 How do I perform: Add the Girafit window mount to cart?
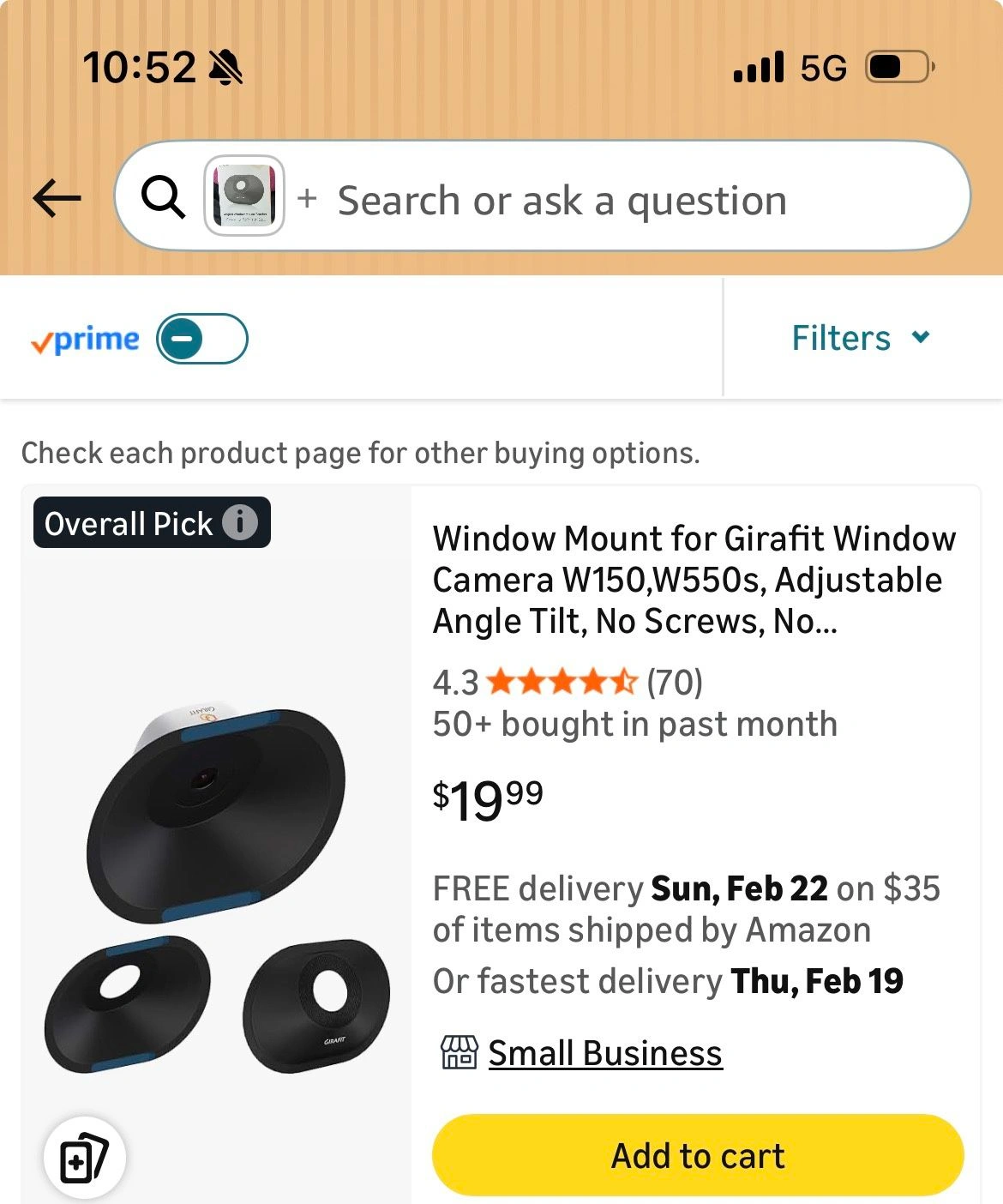pos(698,1155)
